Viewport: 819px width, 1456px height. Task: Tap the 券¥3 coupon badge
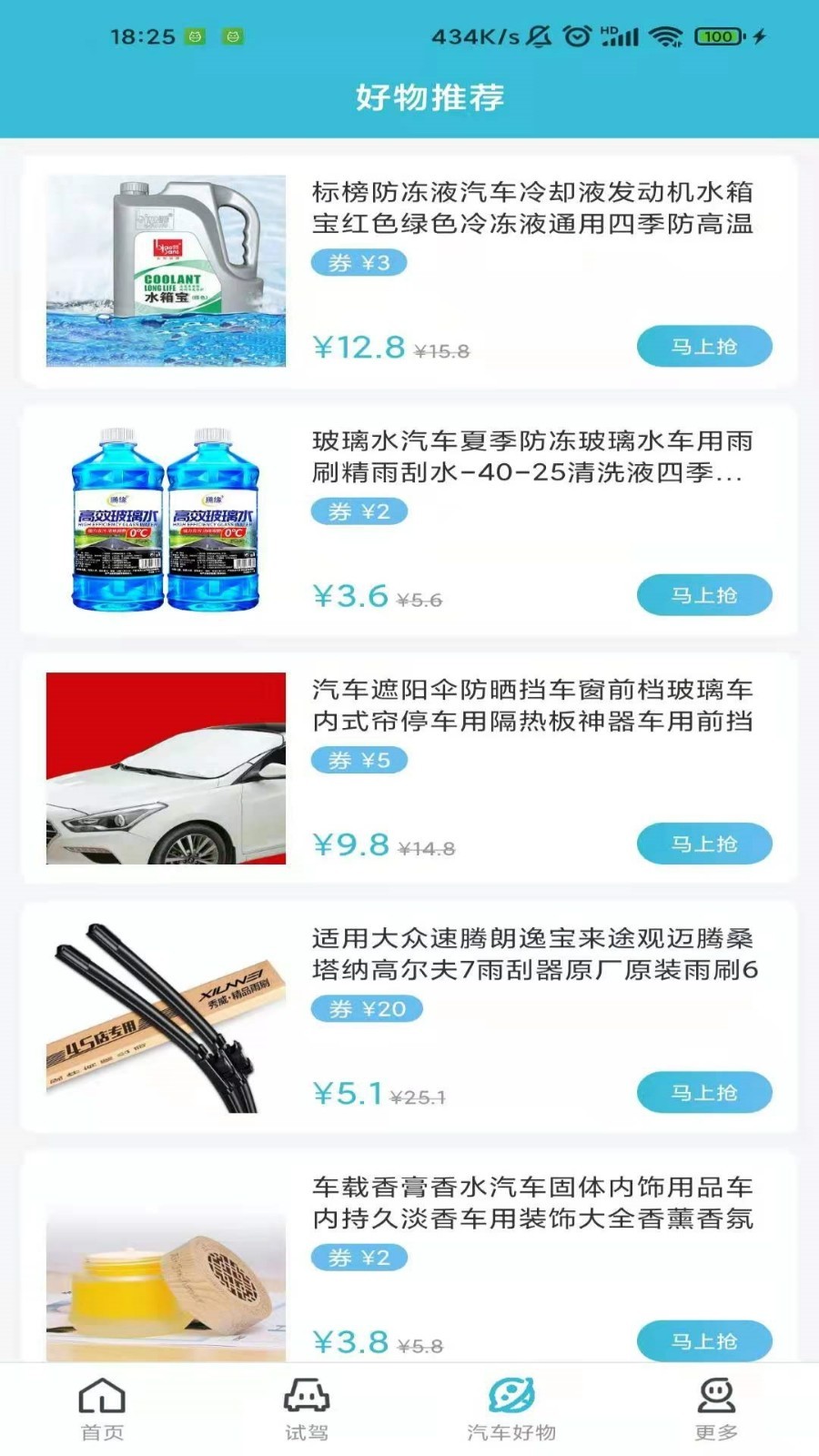point(360,264)
